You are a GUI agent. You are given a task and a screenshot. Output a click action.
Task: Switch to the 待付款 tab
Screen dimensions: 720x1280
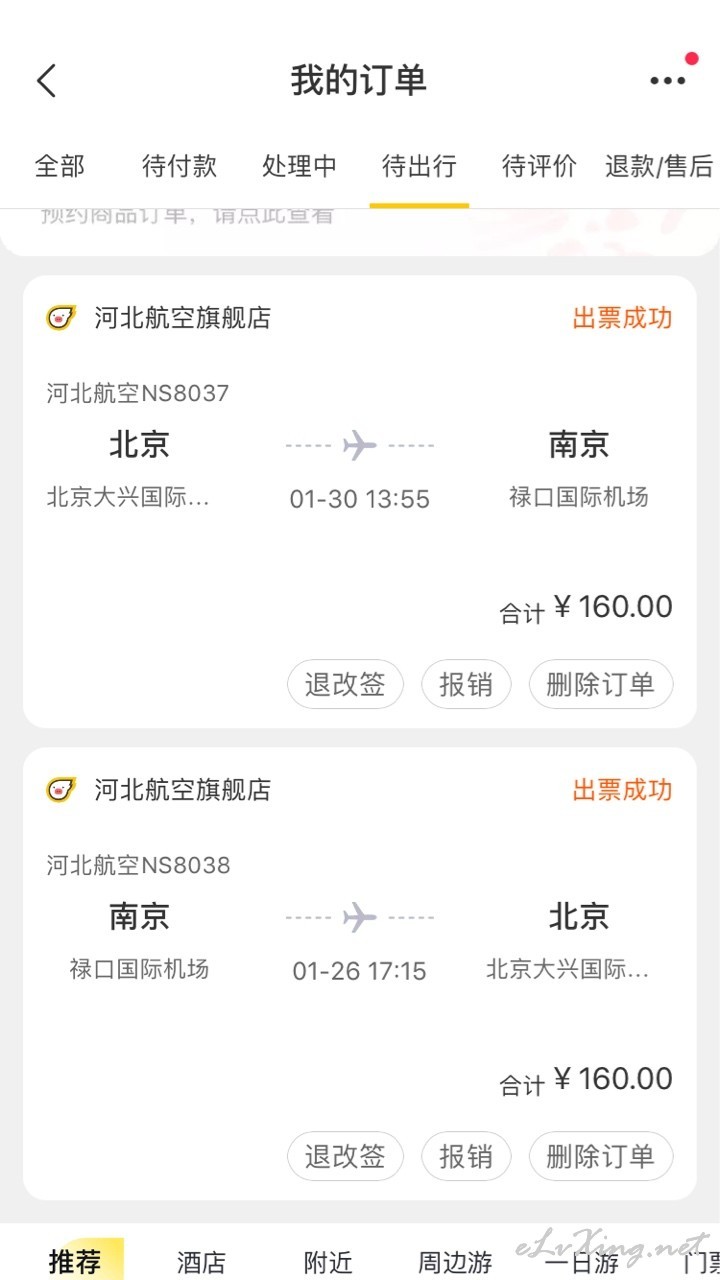tap(179, 166)
